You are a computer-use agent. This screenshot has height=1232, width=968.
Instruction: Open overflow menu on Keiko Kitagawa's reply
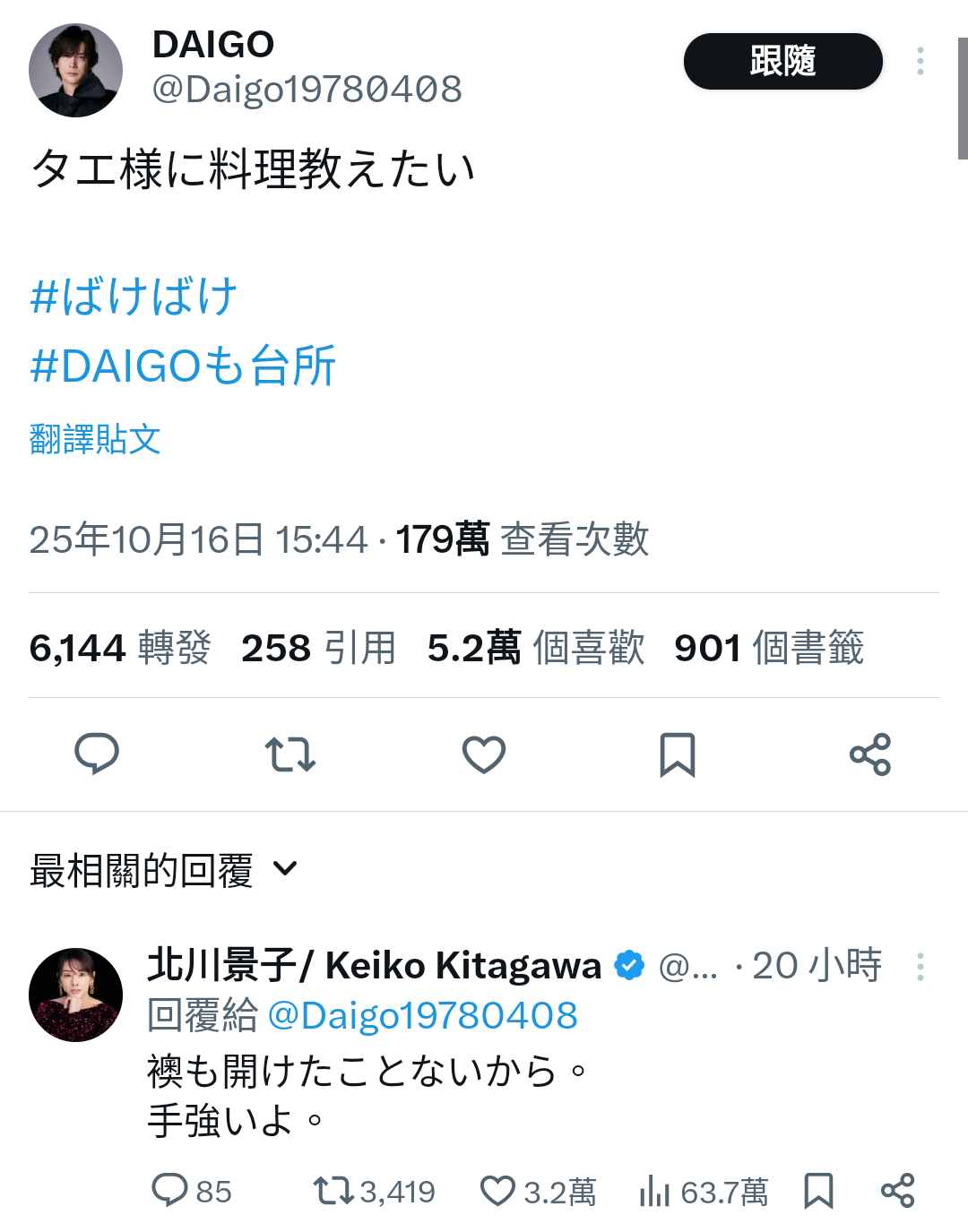pyautogui.click(x=920, y=967)
